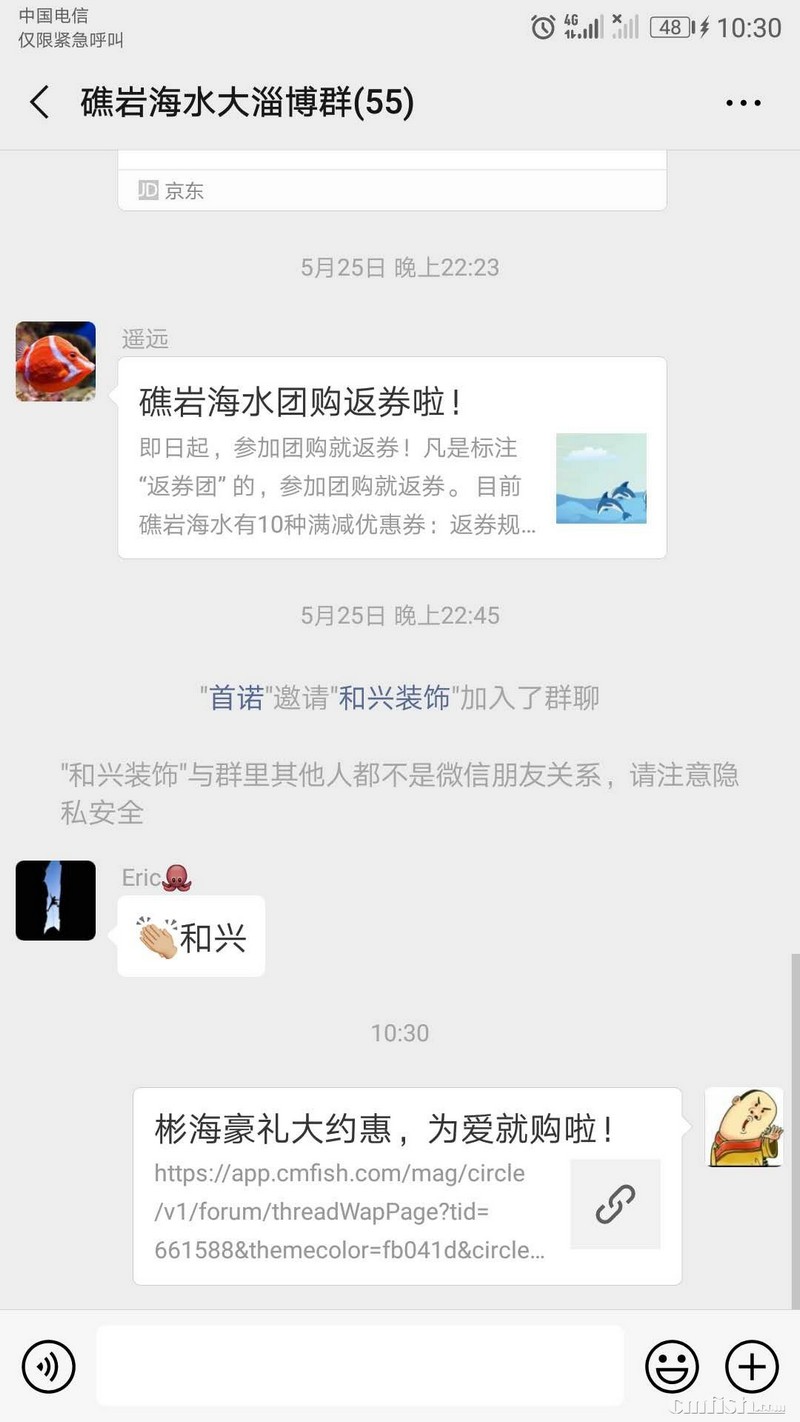
Task: Focus the message text field
Action: [360, 1366]
